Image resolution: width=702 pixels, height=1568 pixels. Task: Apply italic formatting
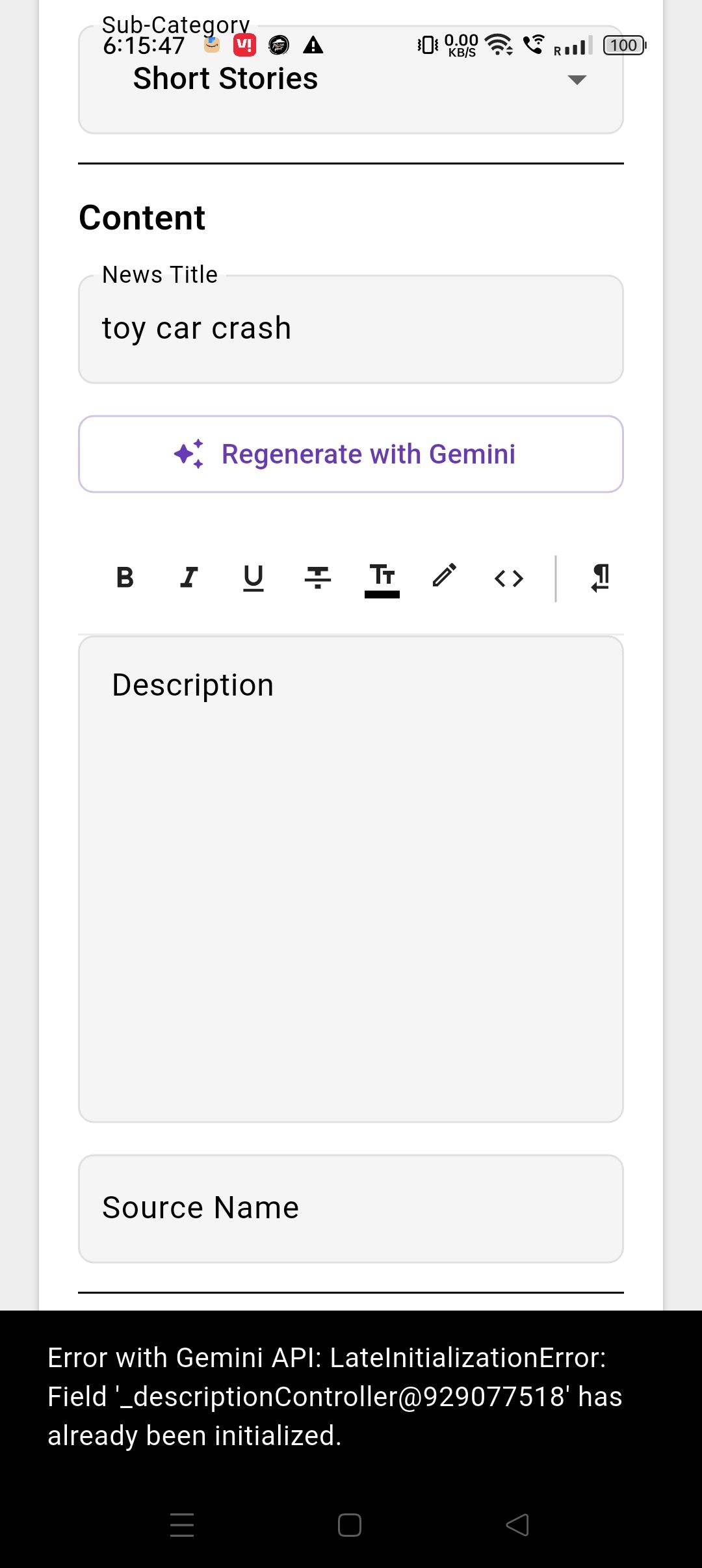click(188, 577)
